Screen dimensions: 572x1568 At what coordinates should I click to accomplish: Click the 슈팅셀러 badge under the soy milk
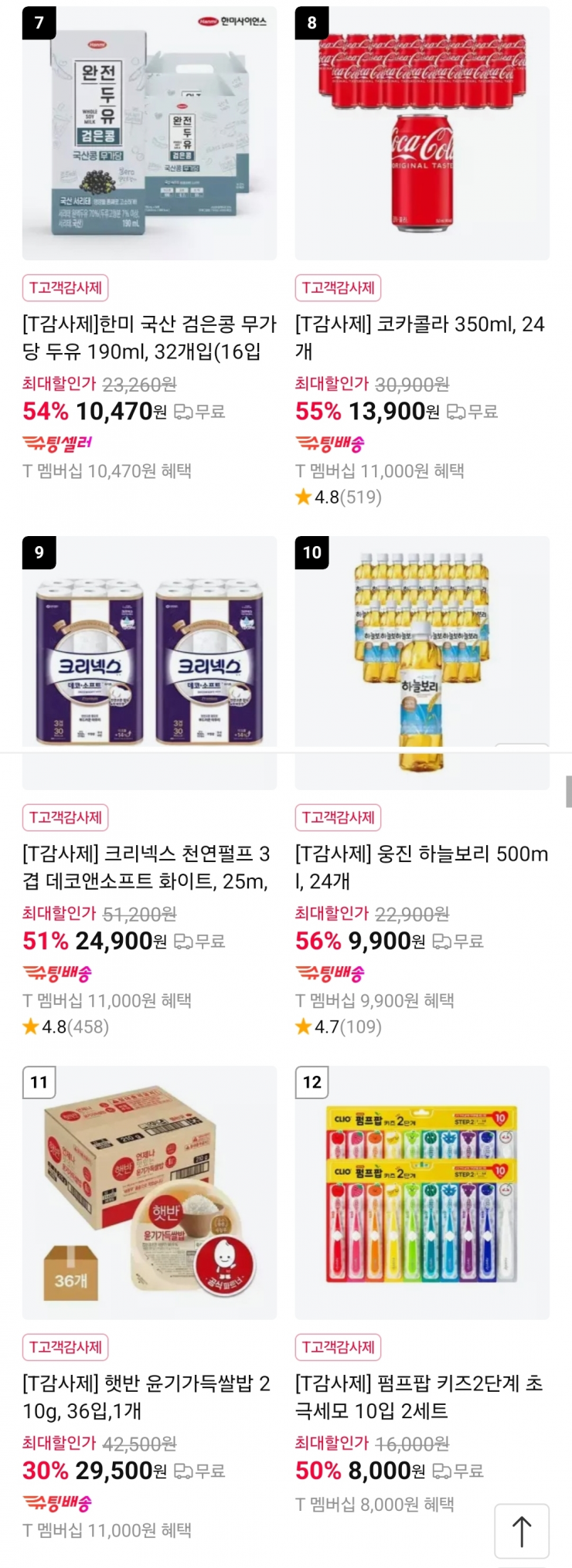(x=55, y=443)
